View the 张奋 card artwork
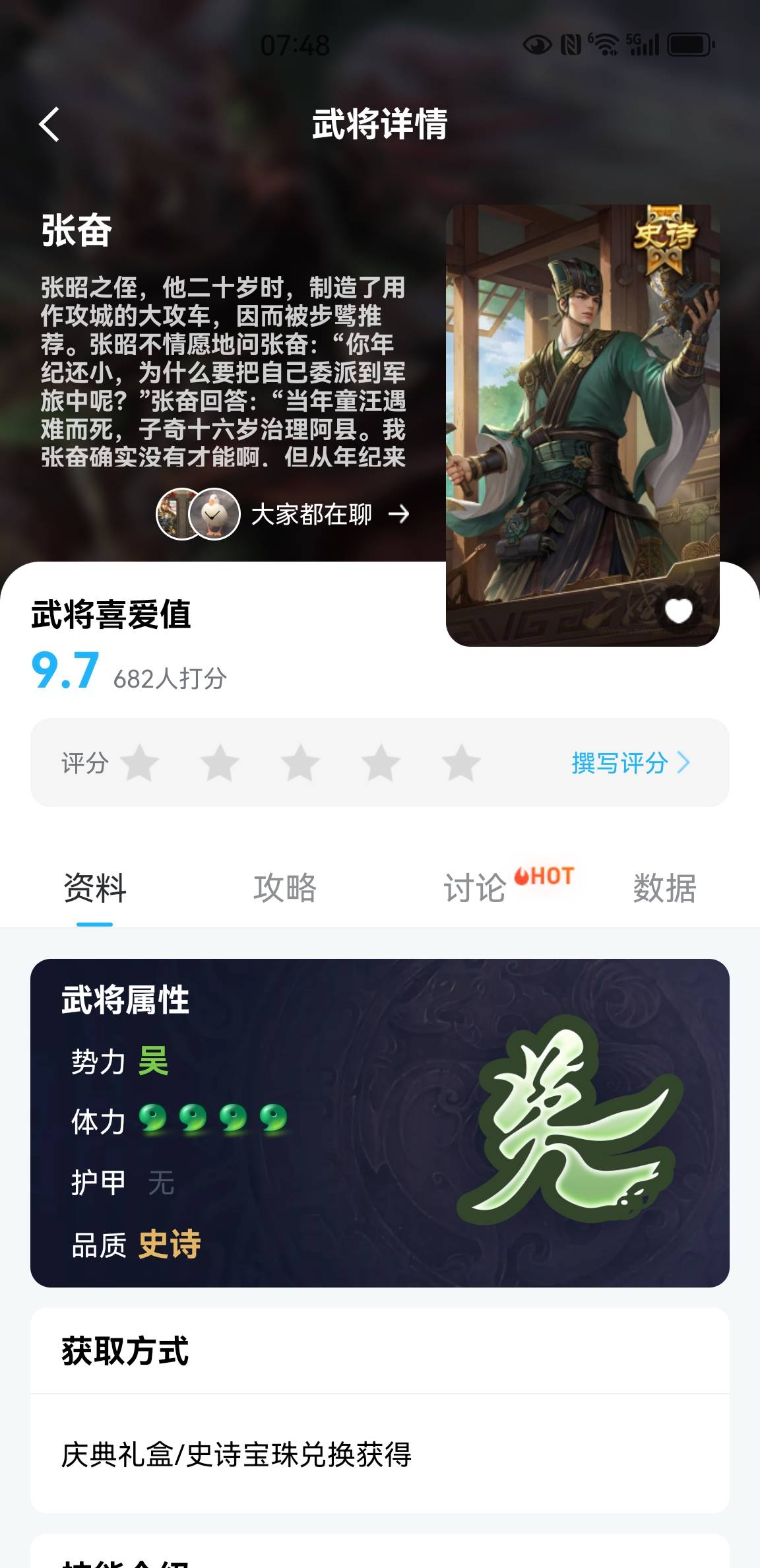The image size is (760, 1568). (582, 409)
